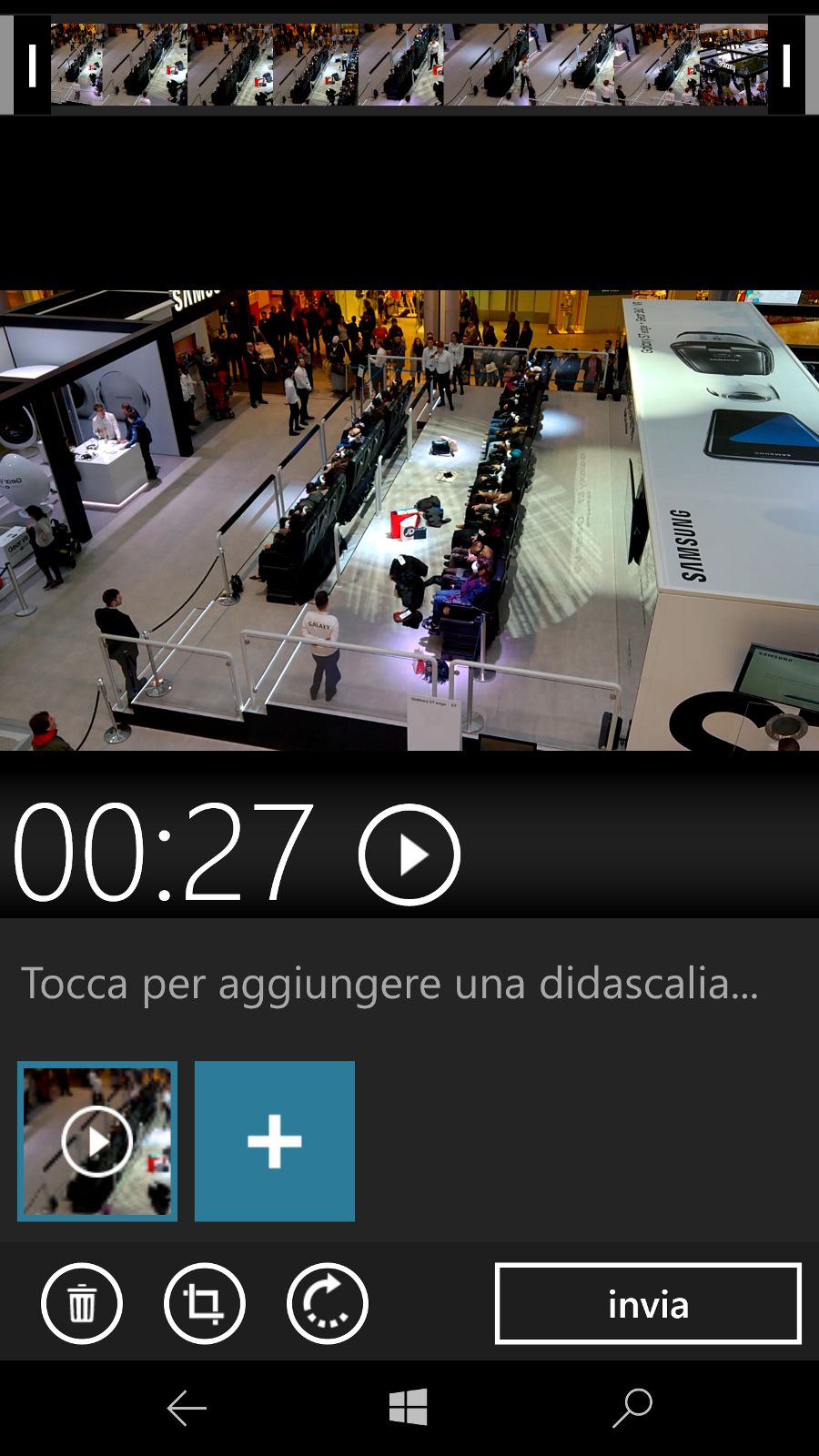The width and height of the screenshot is (819, 1456).
Task: Select the attached video thumbnail
Action: 97,1141
